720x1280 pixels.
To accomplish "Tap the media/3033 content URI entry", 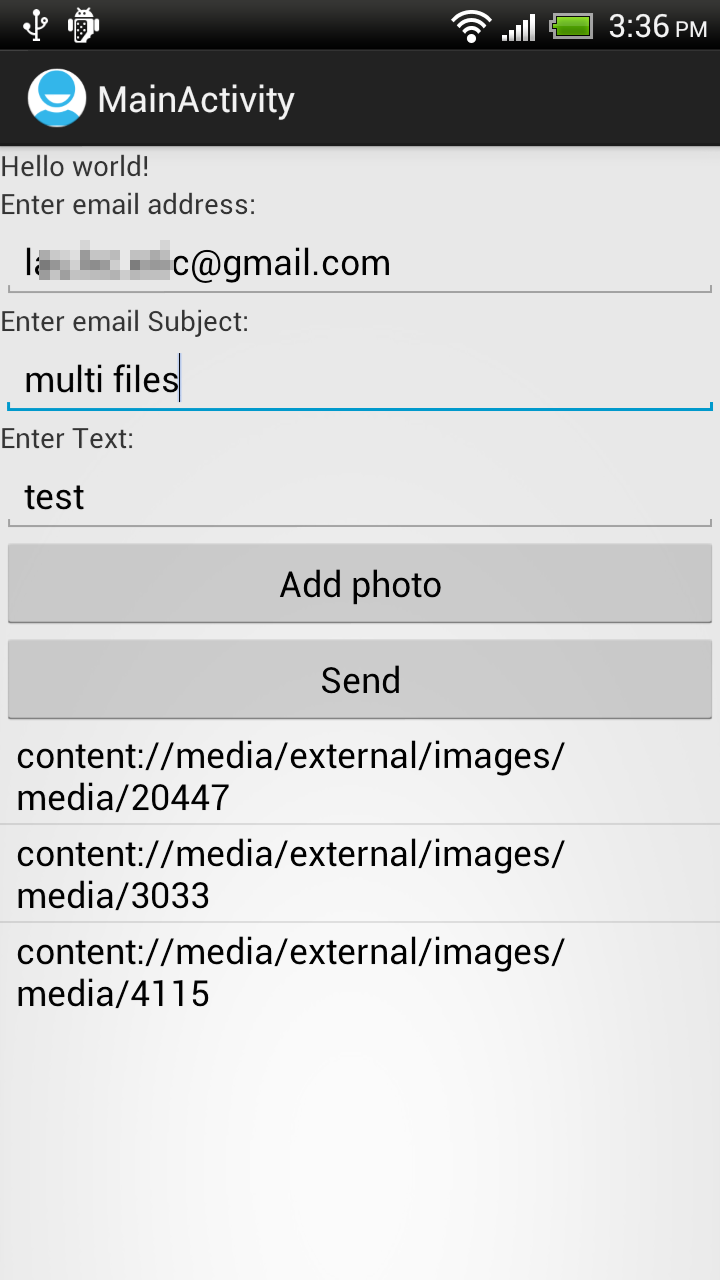I will (360, 873).
